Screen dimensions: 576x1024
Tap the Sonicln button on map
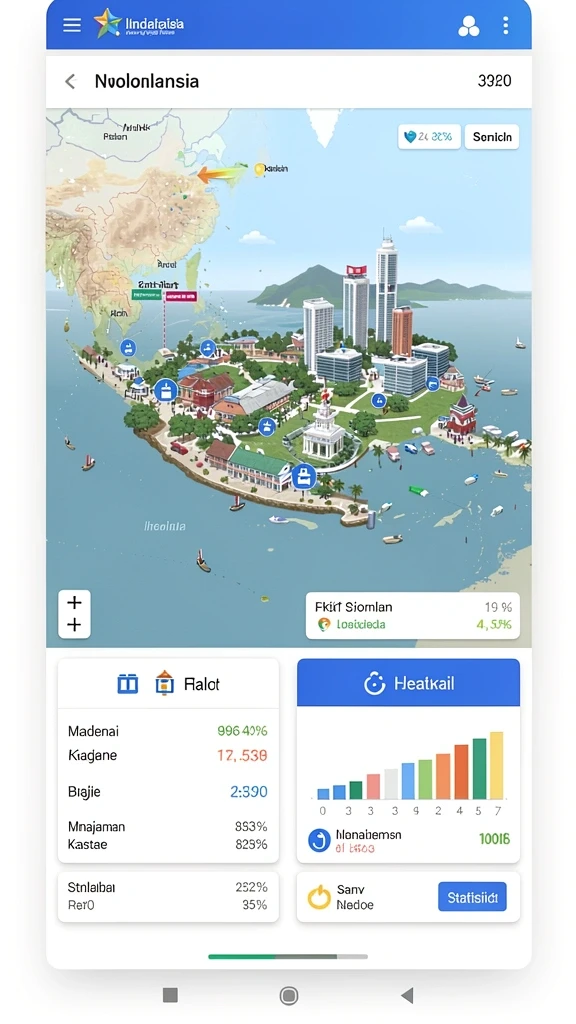[x=492, y=137]
